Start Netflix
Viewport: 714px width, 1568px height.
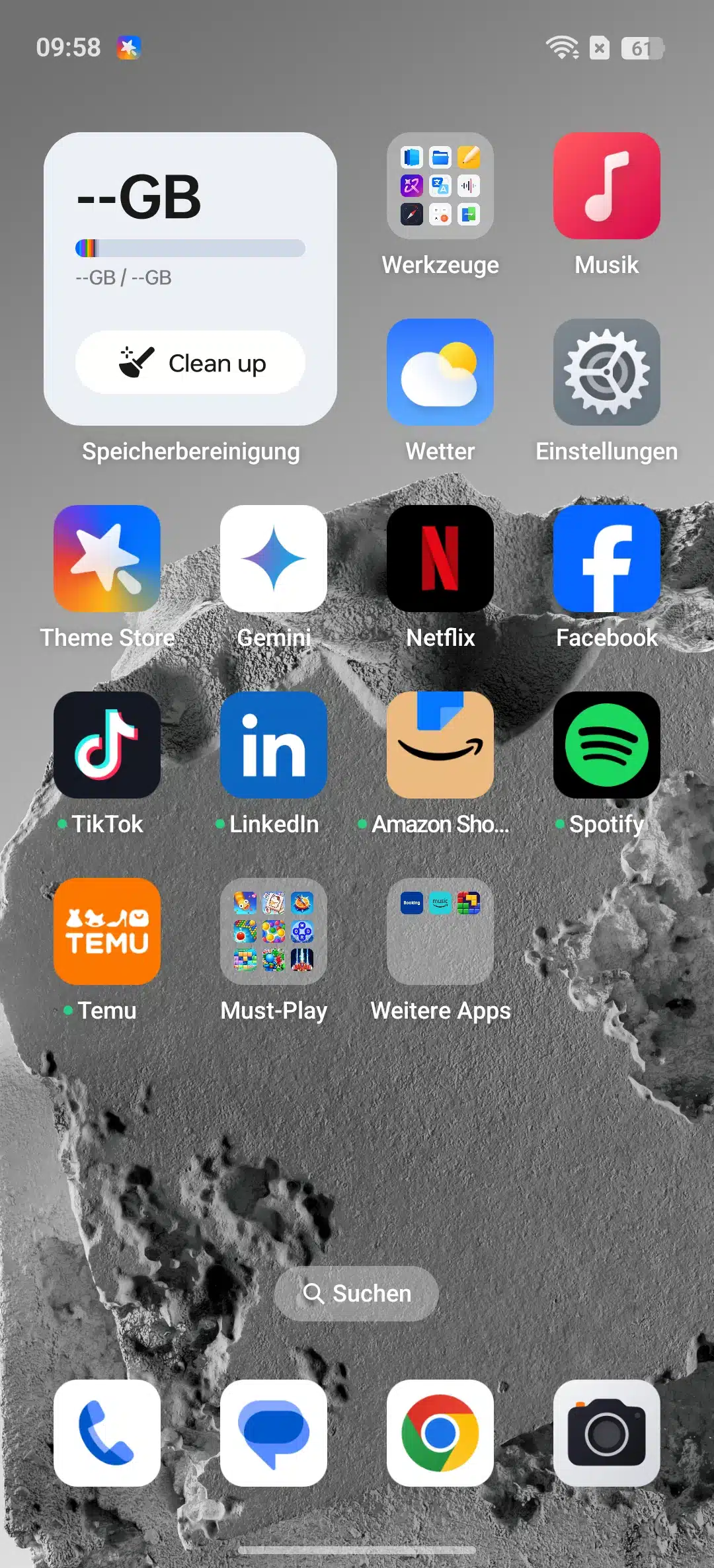click(440, 559)
